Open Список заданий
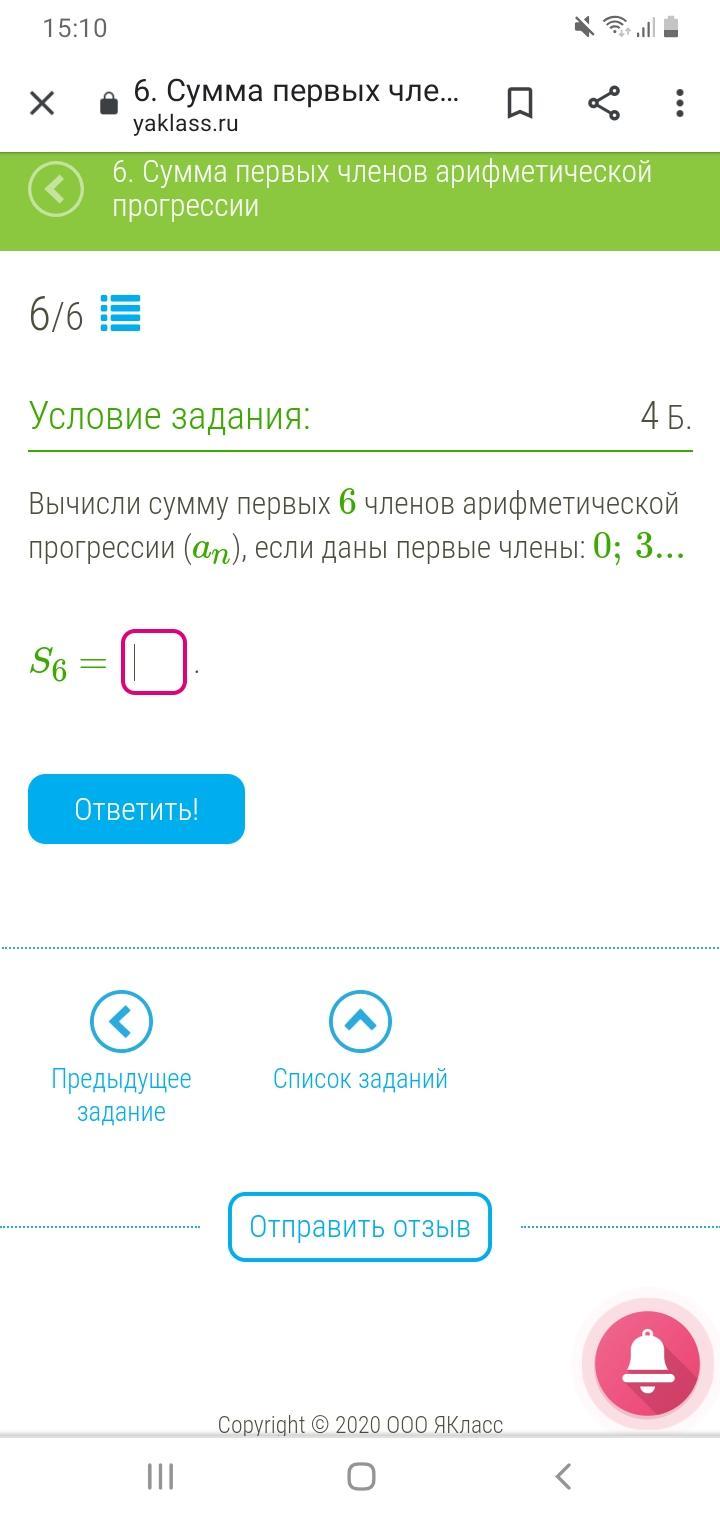 click(360, 1042)
